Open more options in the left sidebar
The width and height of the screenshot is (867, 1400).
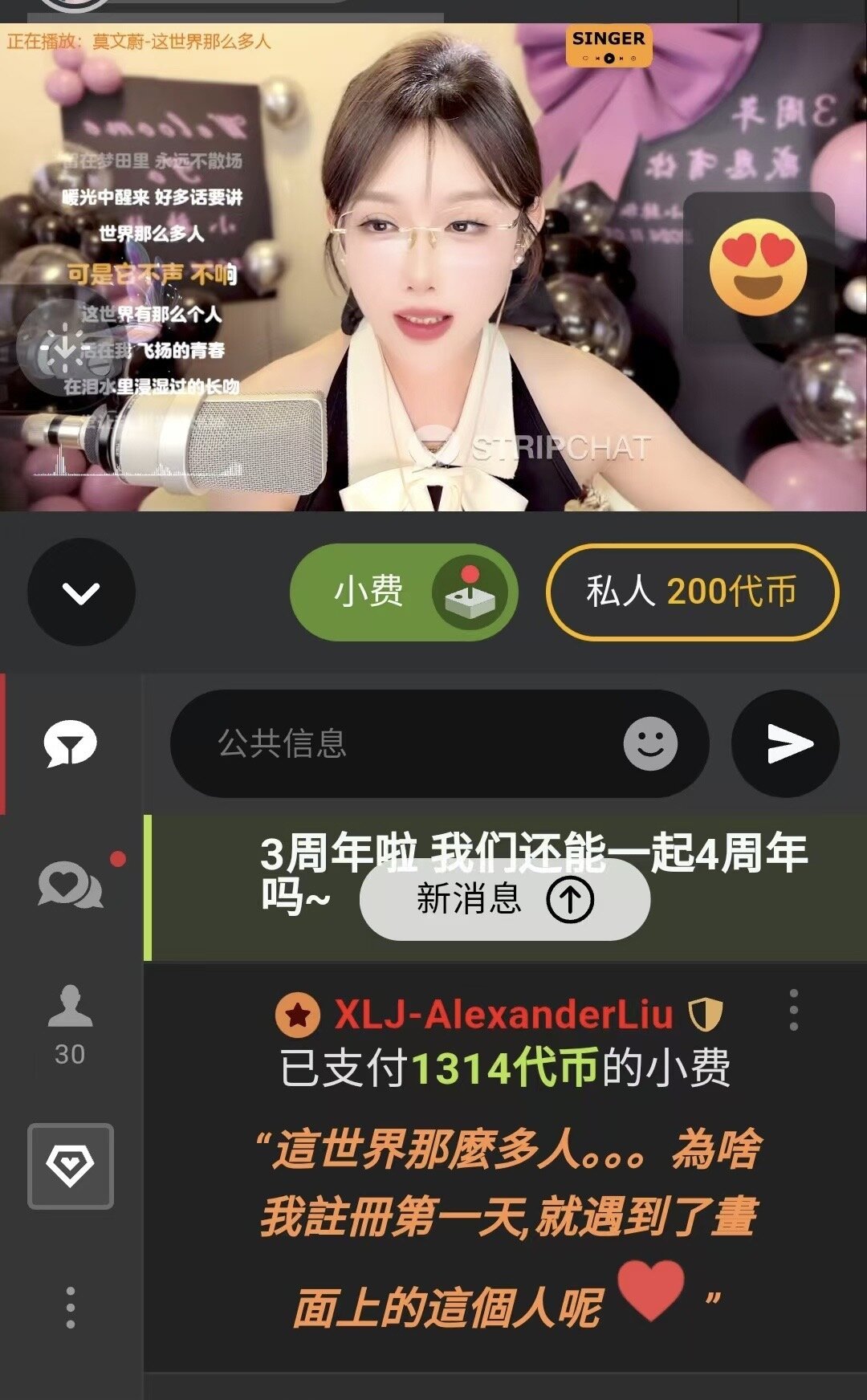click(71, 1307)
